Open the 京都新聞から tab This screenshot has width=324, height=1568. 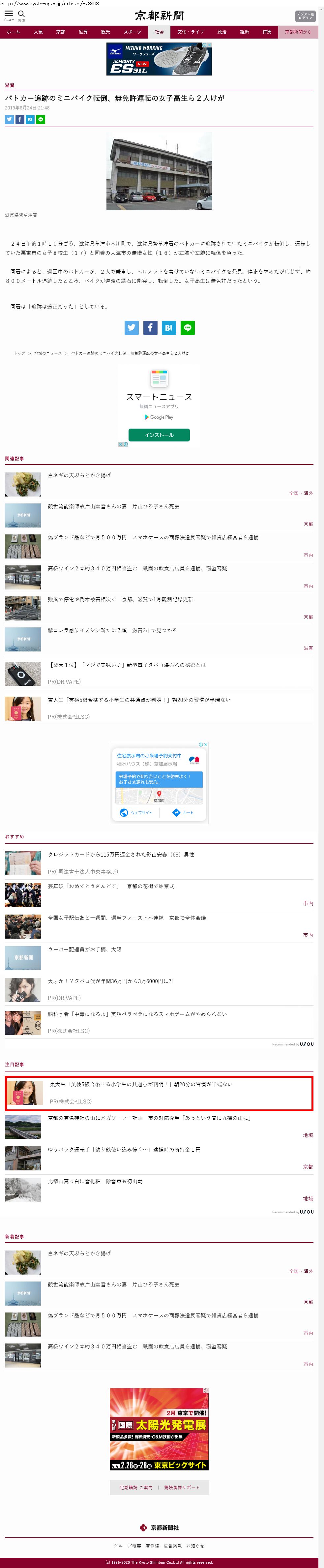[x=298, y=32]
